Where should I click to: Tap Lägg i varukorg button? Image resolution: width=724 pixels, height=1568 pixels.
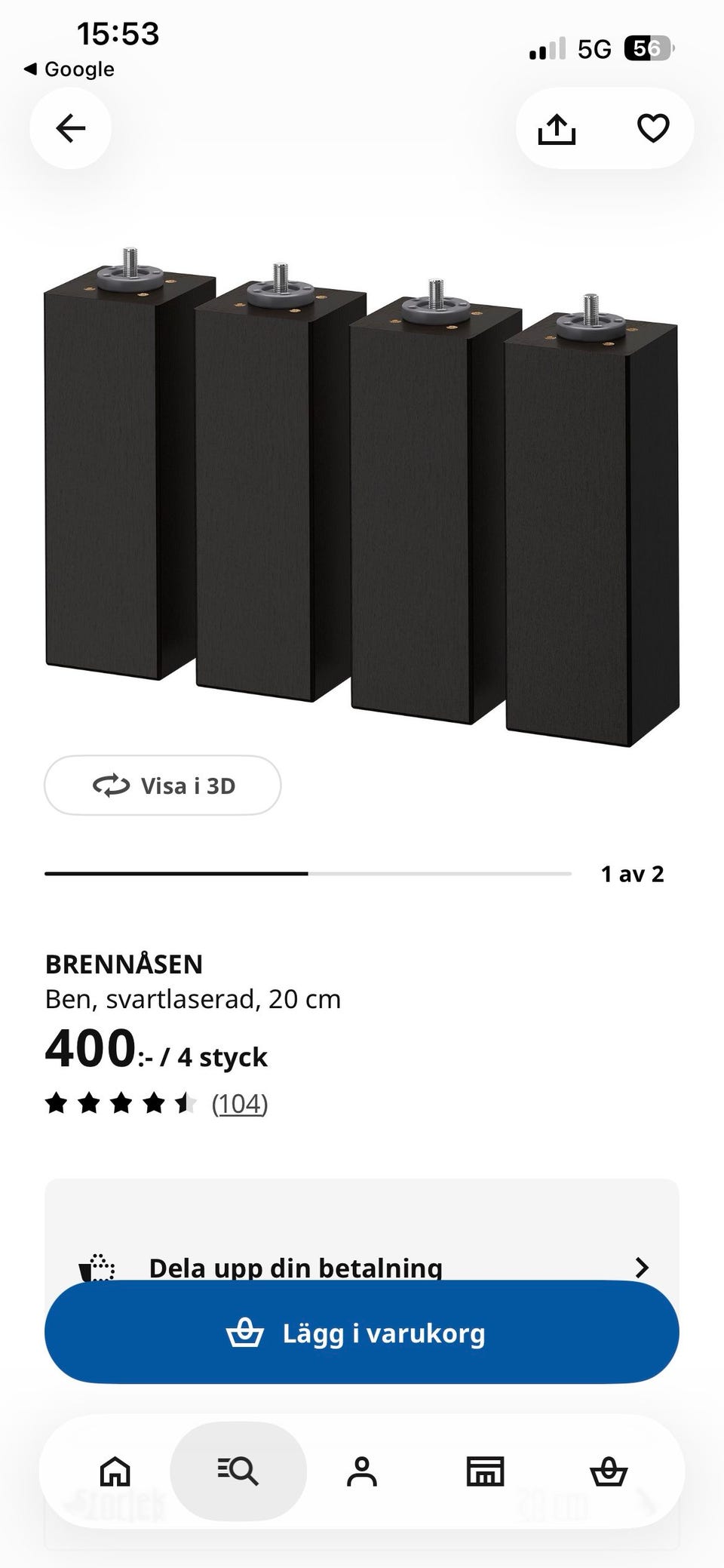click(362, 1332)
